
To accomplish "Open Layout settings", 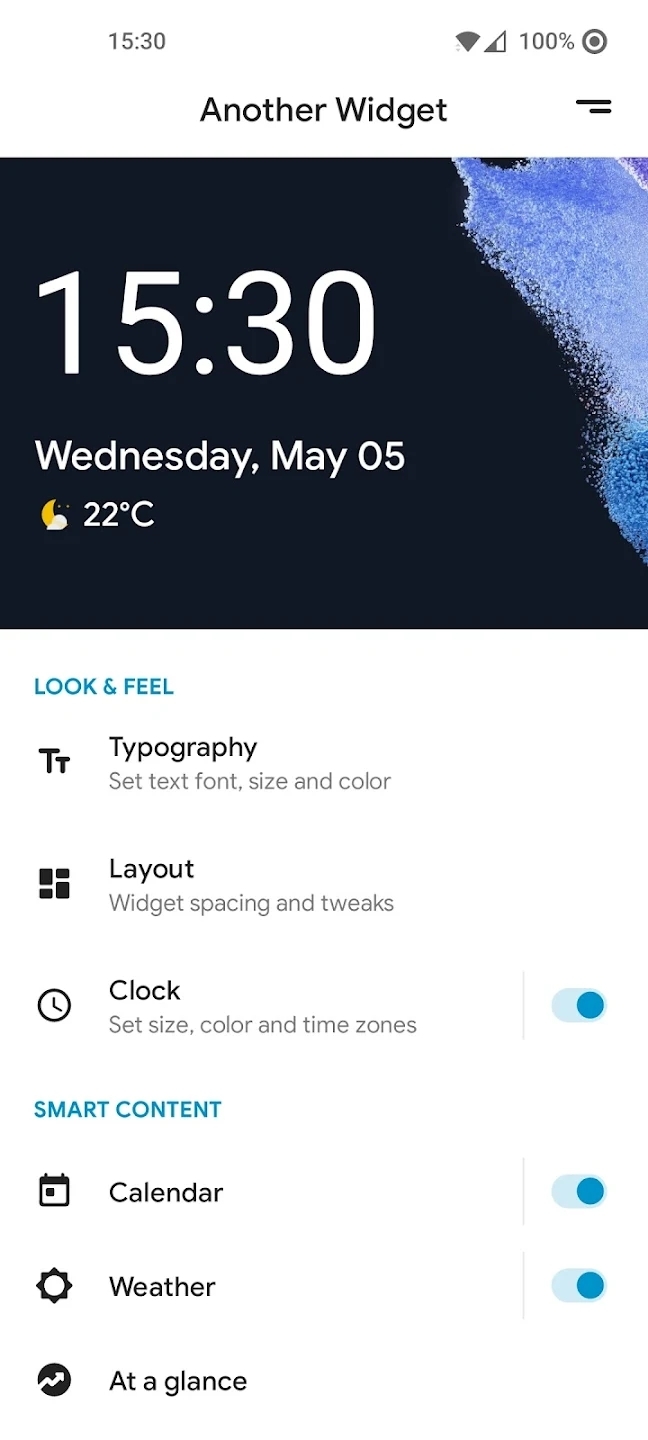I will click(250, 885).
